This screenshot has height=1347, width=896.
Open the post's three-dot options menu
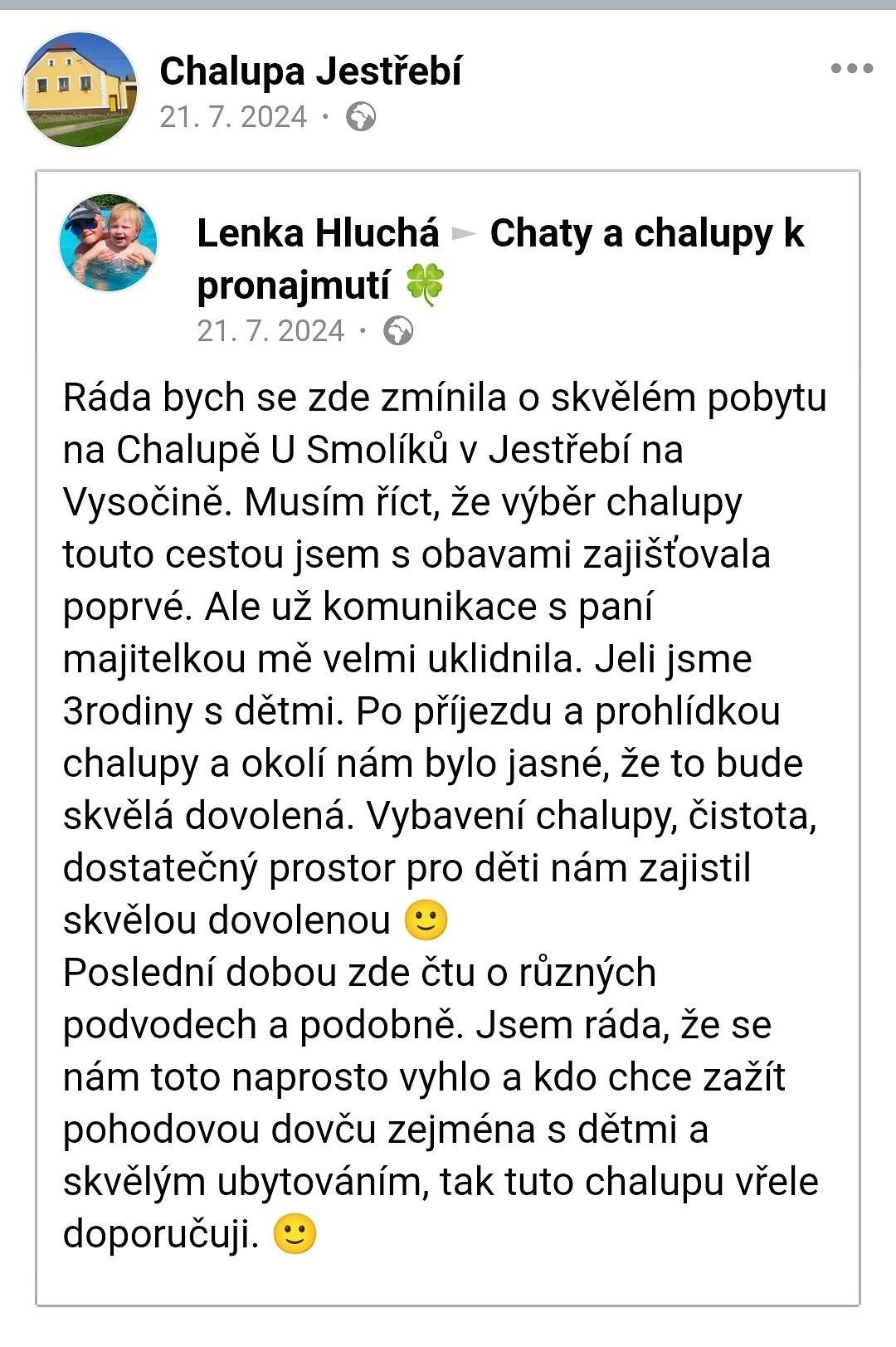852,69
